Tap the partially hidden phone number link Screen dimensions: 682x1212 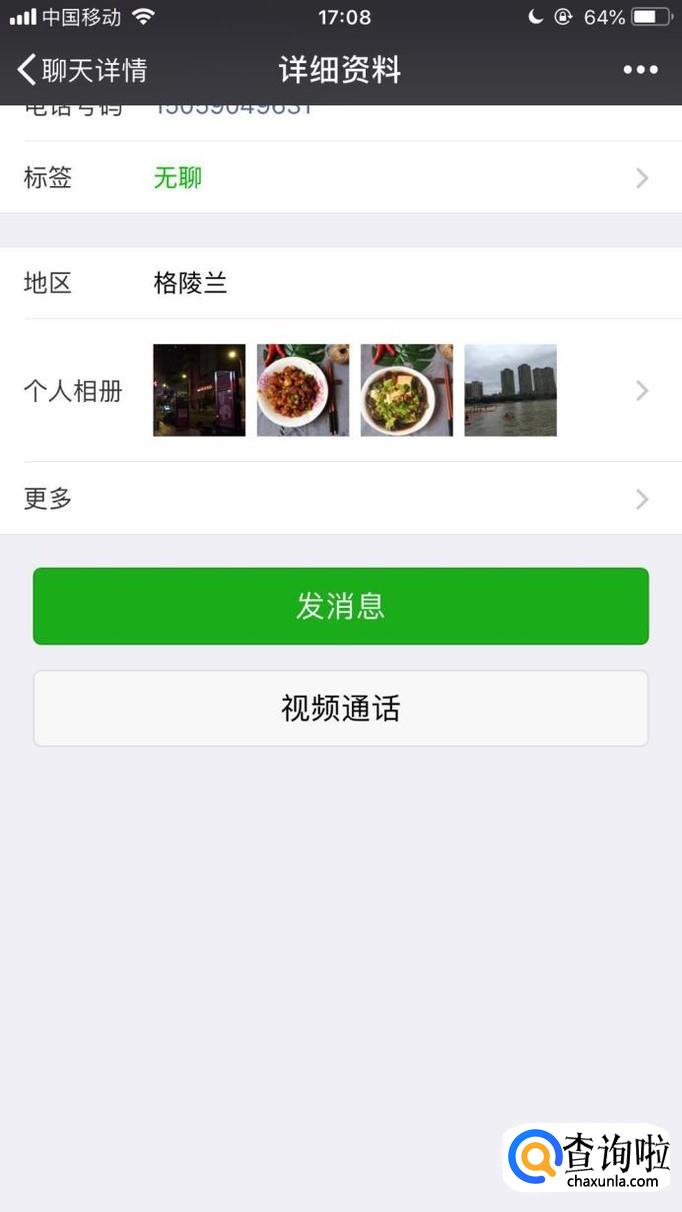tap(234, 109)
